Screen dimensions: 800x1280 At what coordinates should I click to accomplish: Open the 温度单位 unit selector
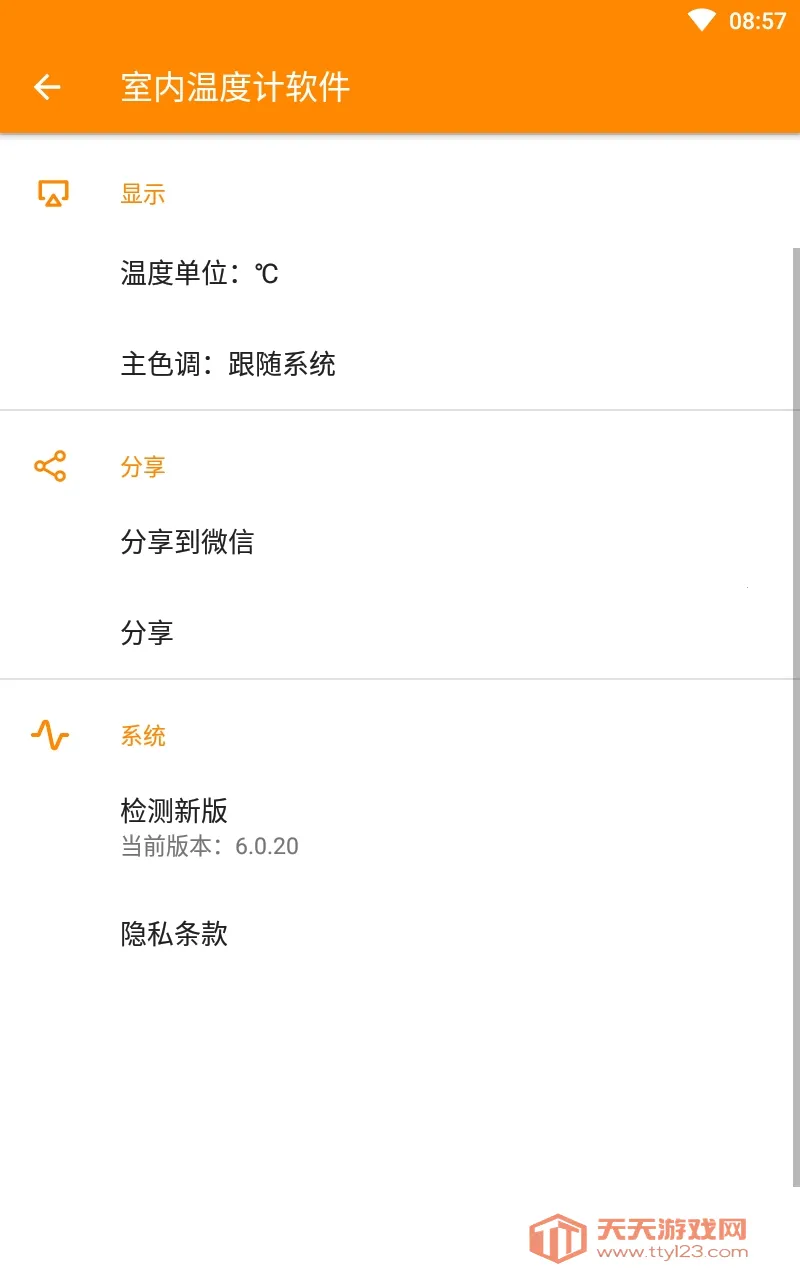[x=200, y=273]
